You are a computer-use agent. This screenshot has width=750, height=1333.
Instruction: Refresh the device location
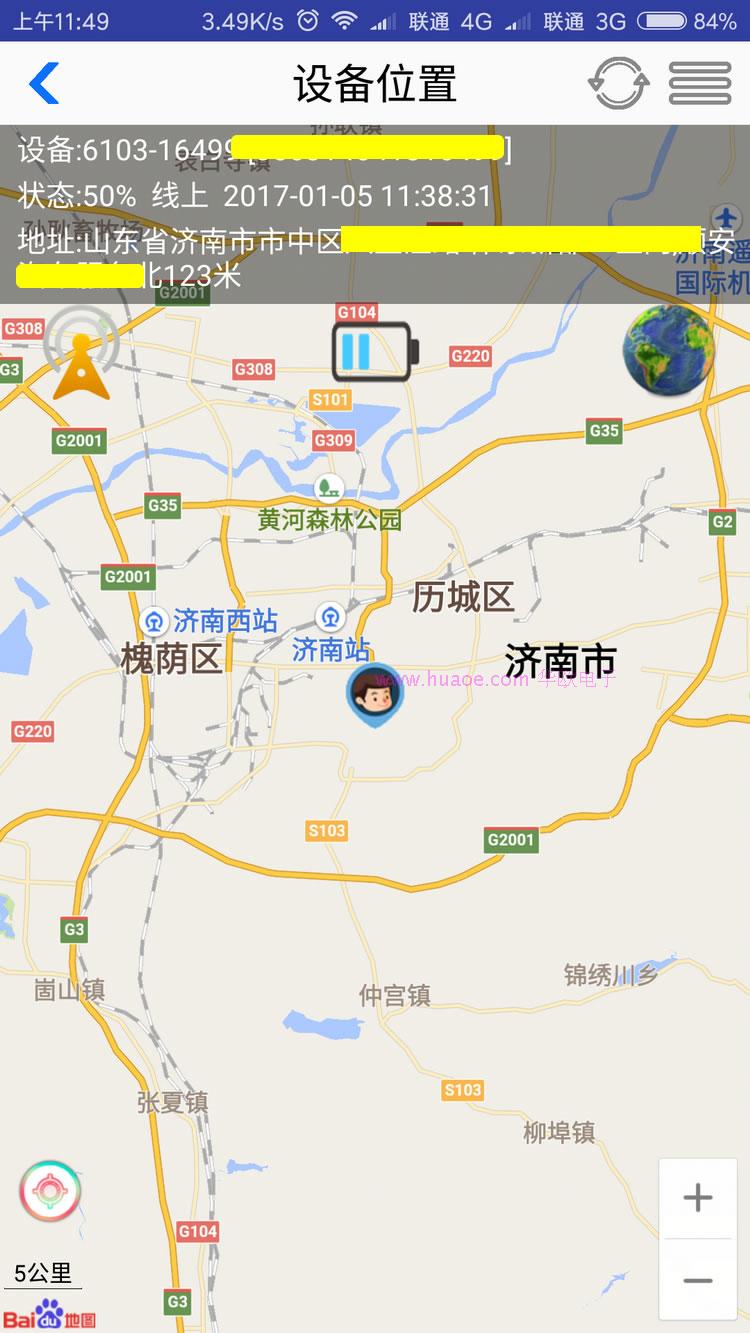tap(618, 83)
